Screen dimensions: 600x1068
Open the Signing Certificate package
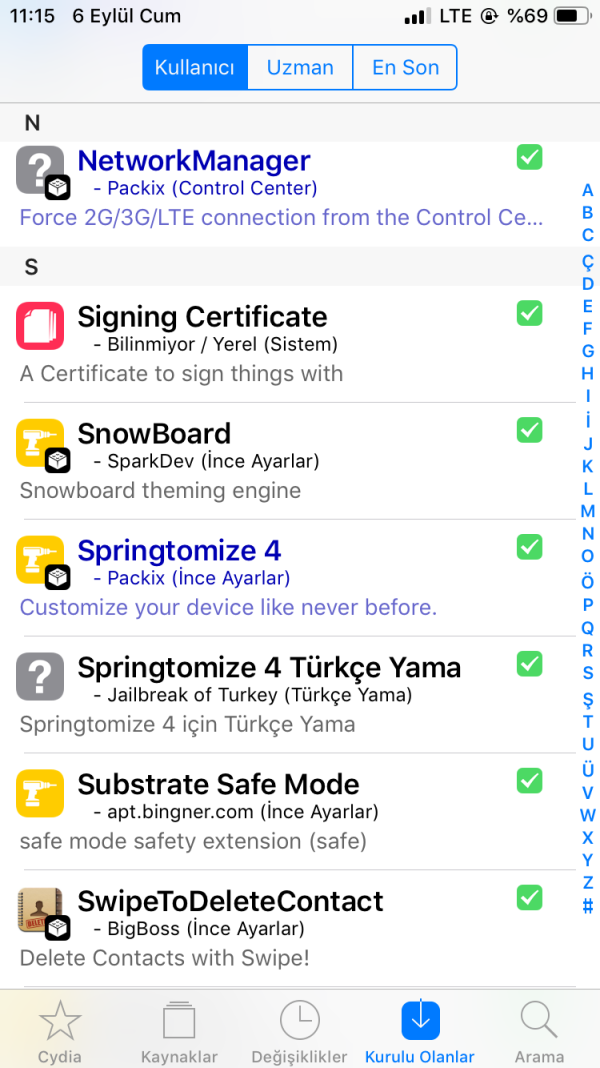[x=280, y=344]
